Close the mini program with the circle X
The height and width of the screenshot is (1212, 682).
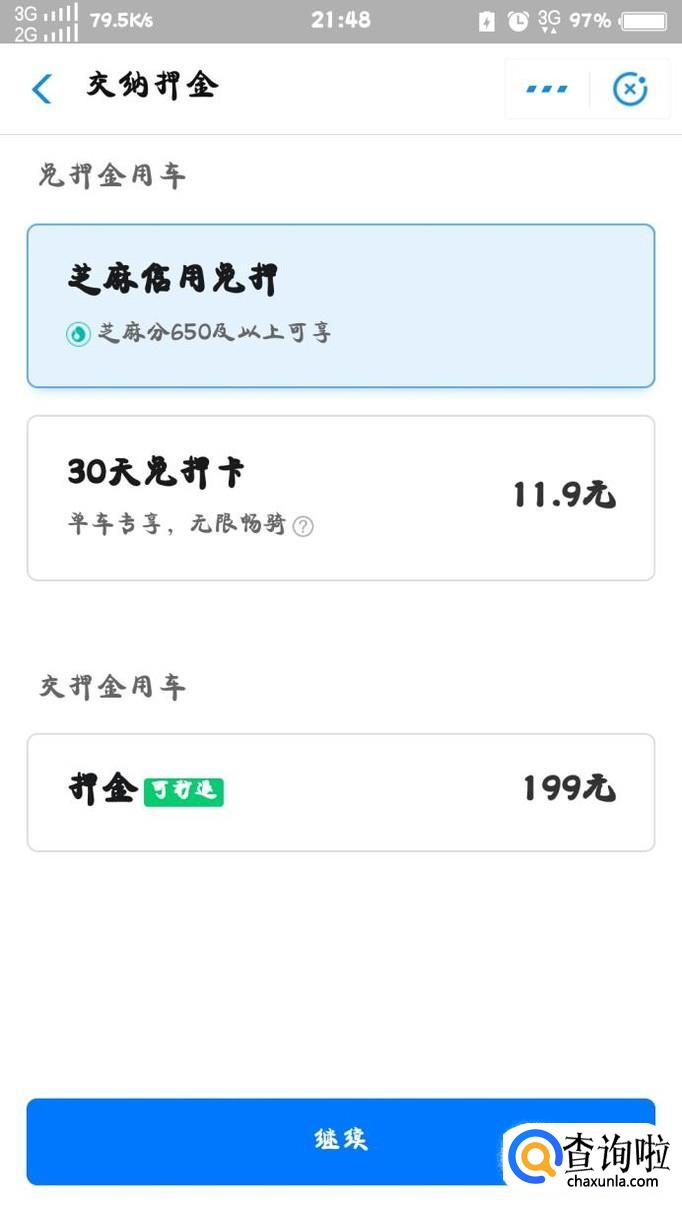pos(629,89)
